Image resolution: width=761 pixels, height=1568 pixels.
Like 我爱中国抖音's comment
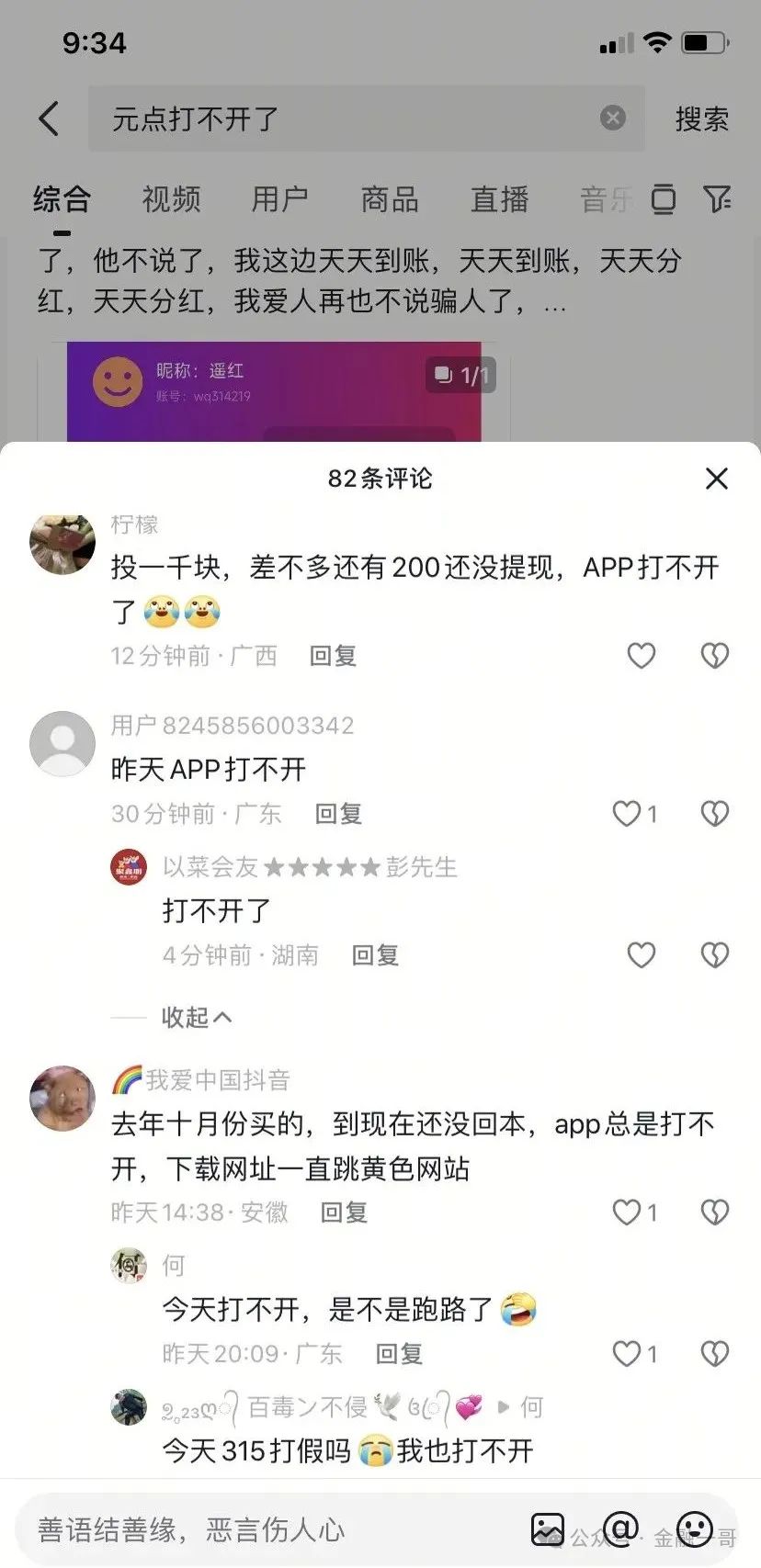click(x=628, y=1213)
